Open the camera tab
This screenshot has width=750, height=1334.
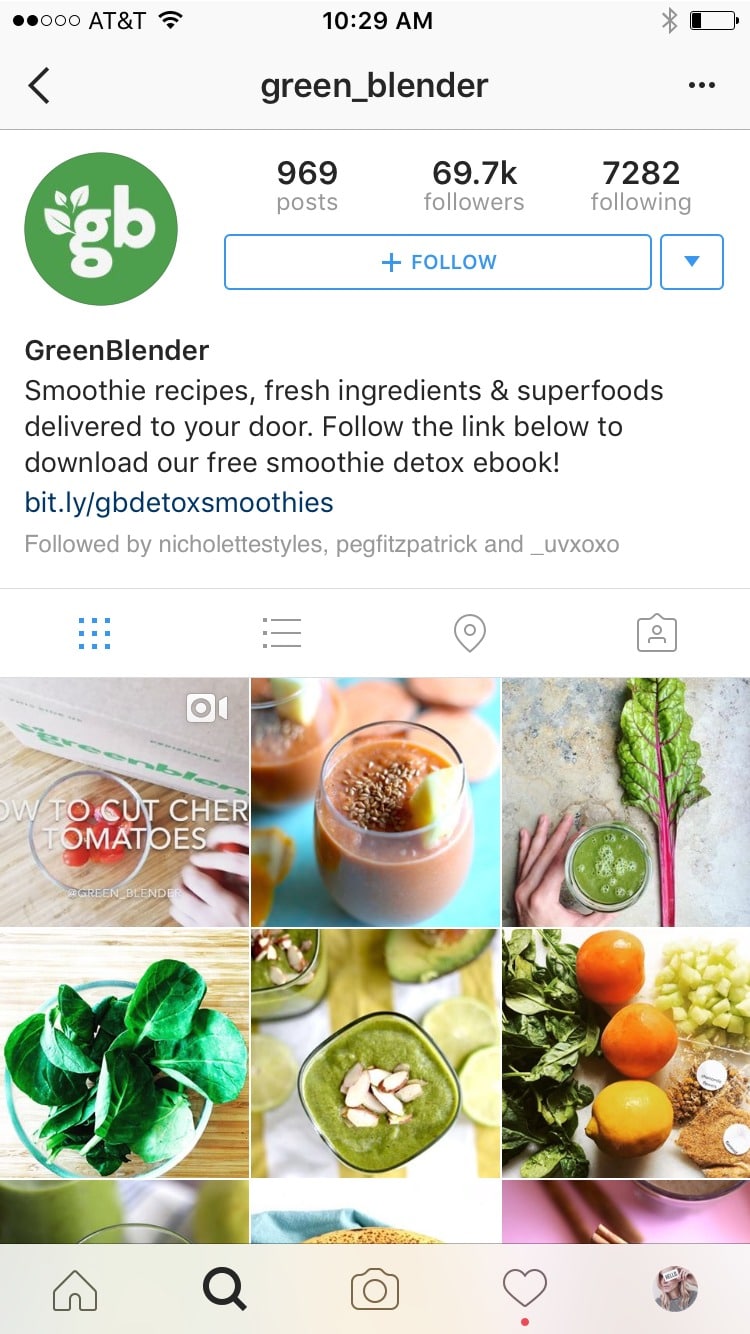(x=375, y=1290)
